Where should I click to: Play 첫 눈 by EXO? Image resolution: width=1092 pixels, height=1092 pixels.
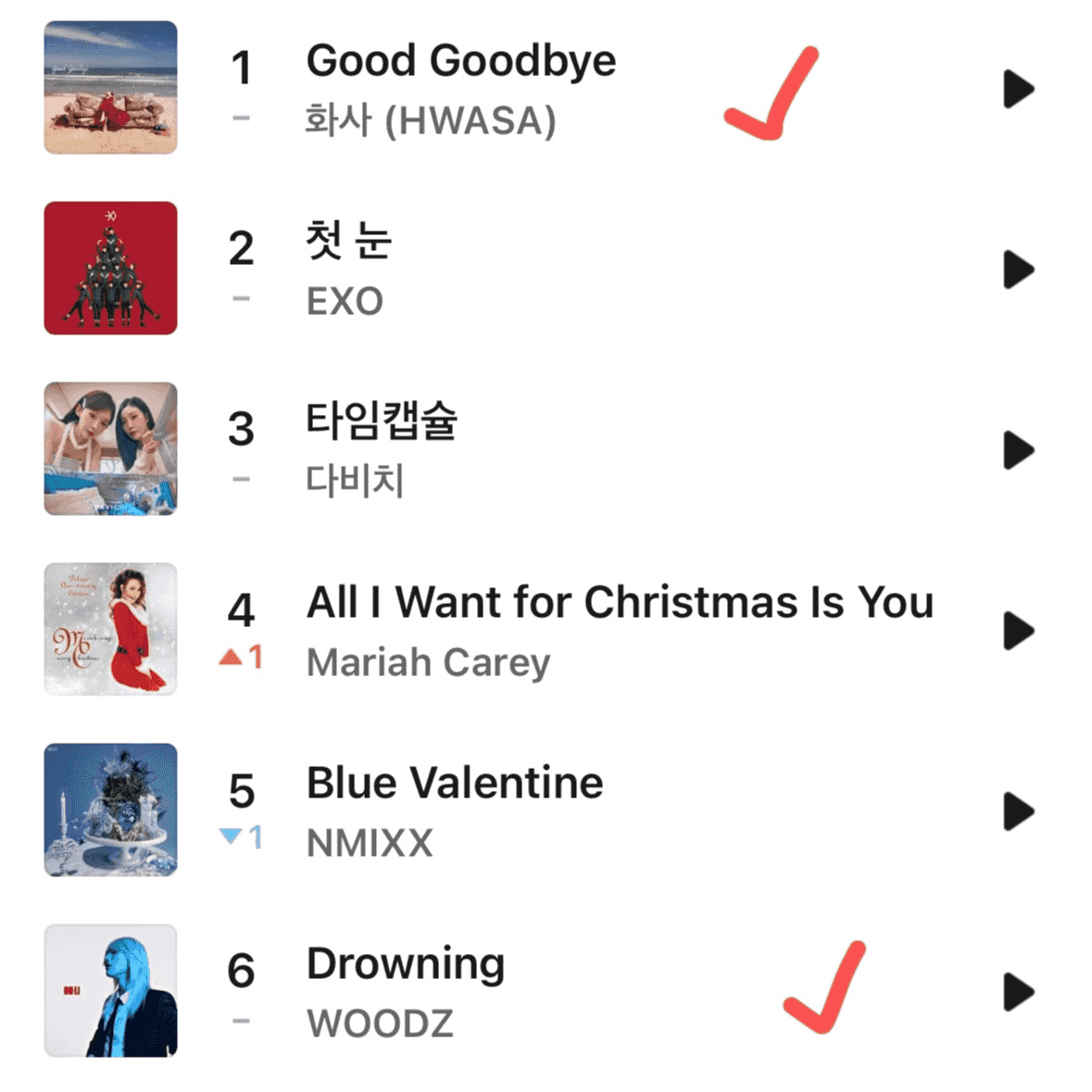(1018, 270)
